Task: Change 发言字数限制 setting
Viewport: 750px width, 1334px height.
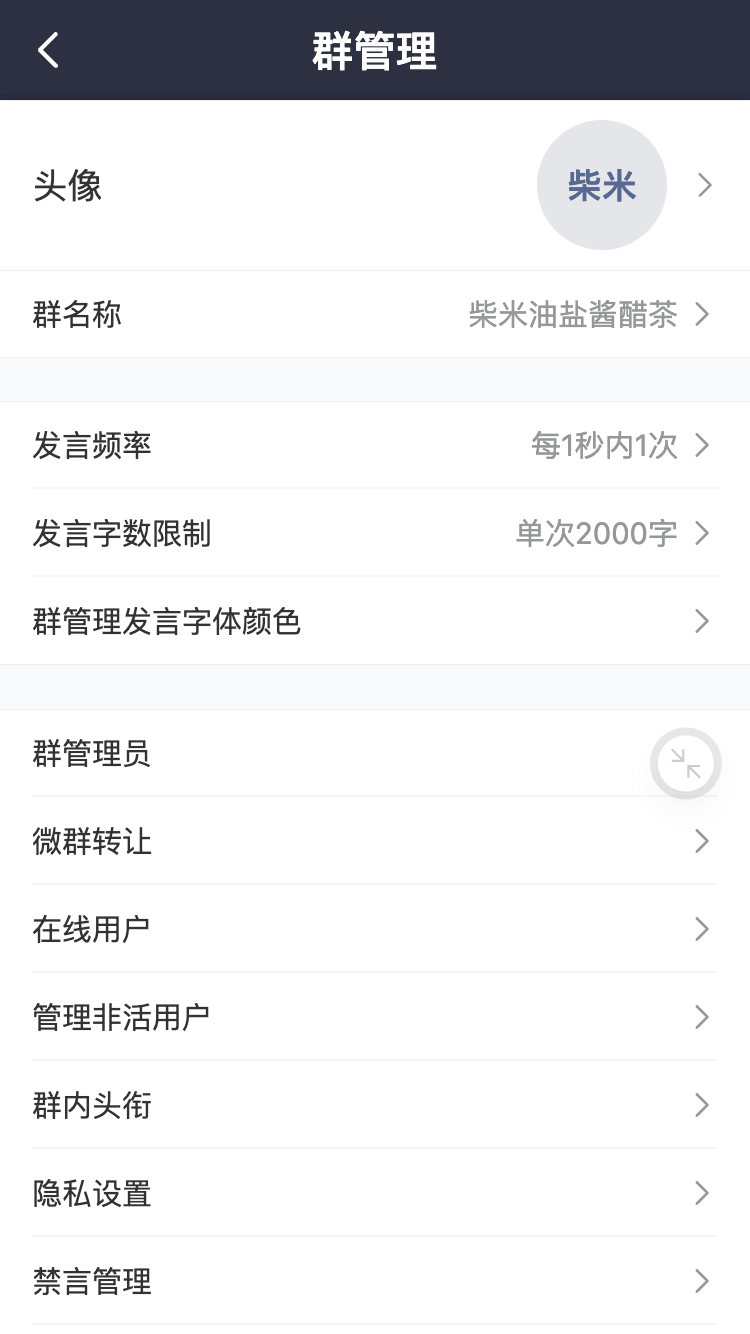Action: 374,534
